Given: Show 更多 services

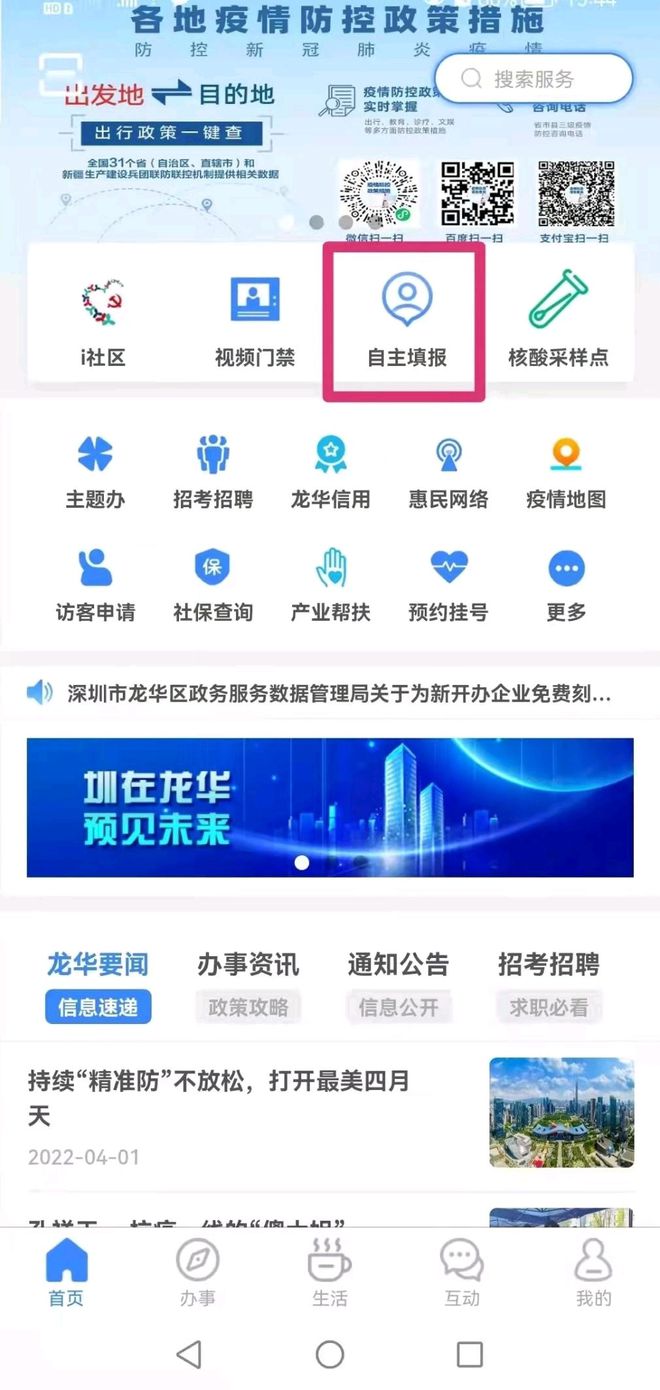Looking at the screenshot, I should tap(566, 586).
